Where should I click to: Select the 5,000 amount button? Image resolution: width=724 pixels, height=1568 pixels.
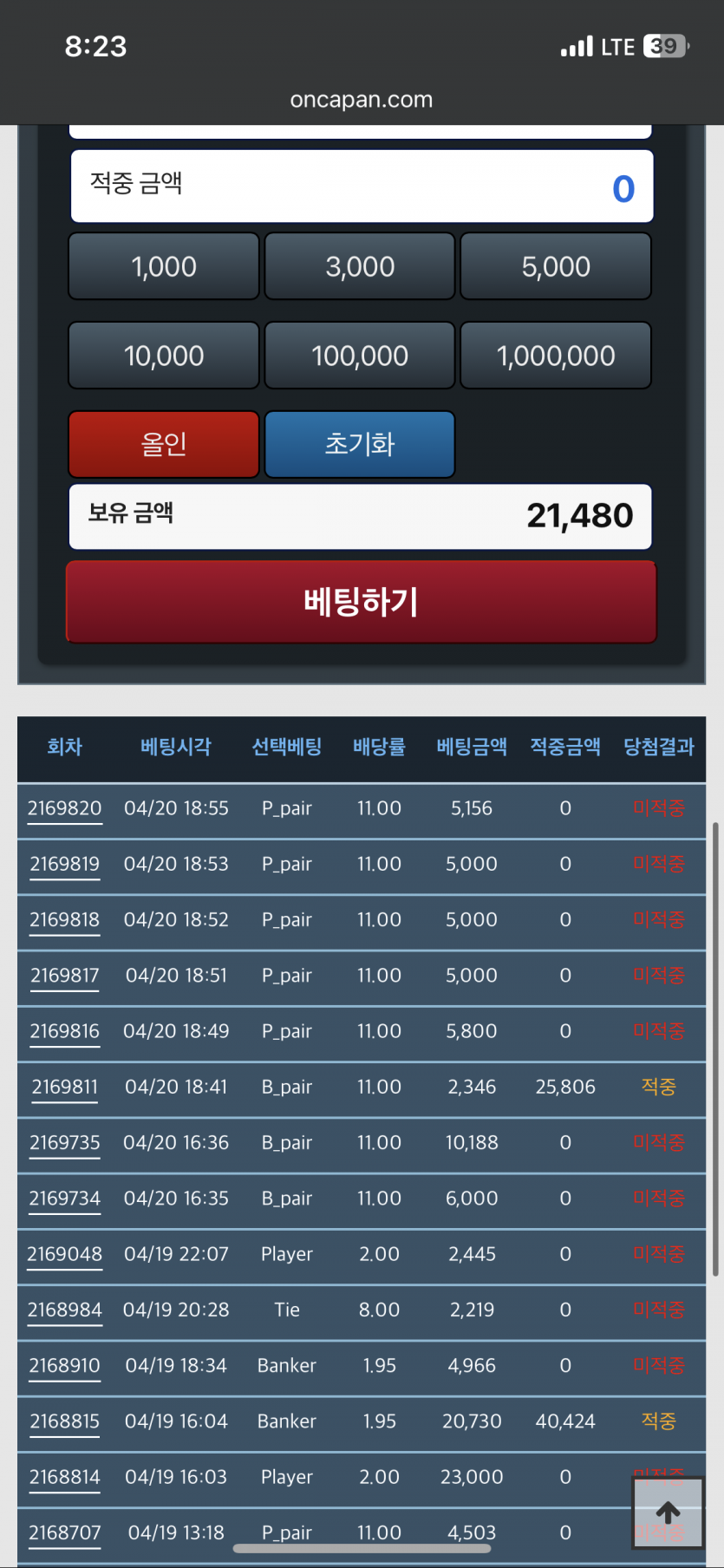[x=556, y=266]
